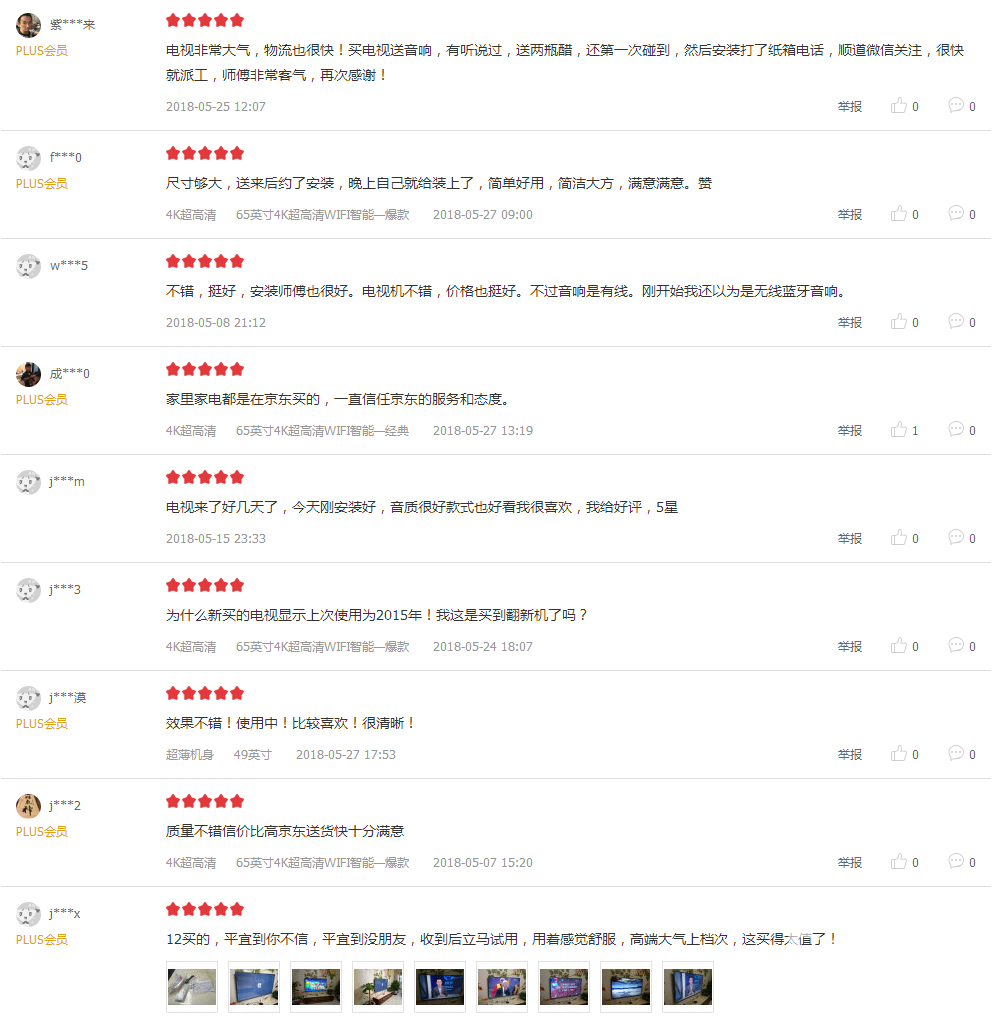The width and height of the screenshot is (999, 1016).
Task: Report the review by 紫***来
Action: [x=849, y=106]
